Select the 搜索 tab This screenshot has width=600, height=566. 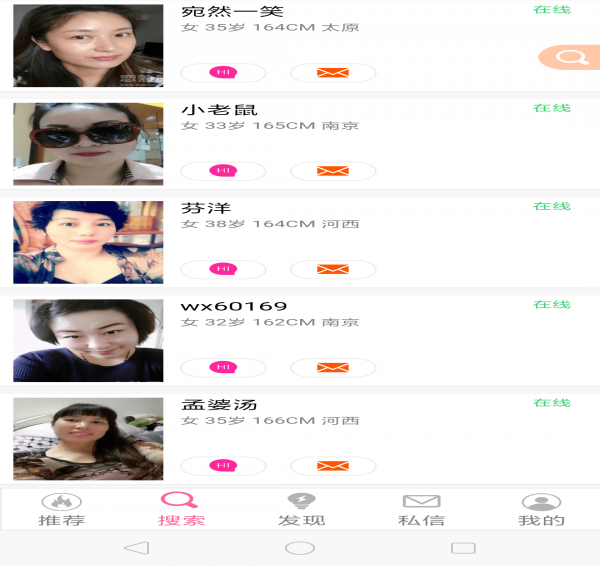181,509
